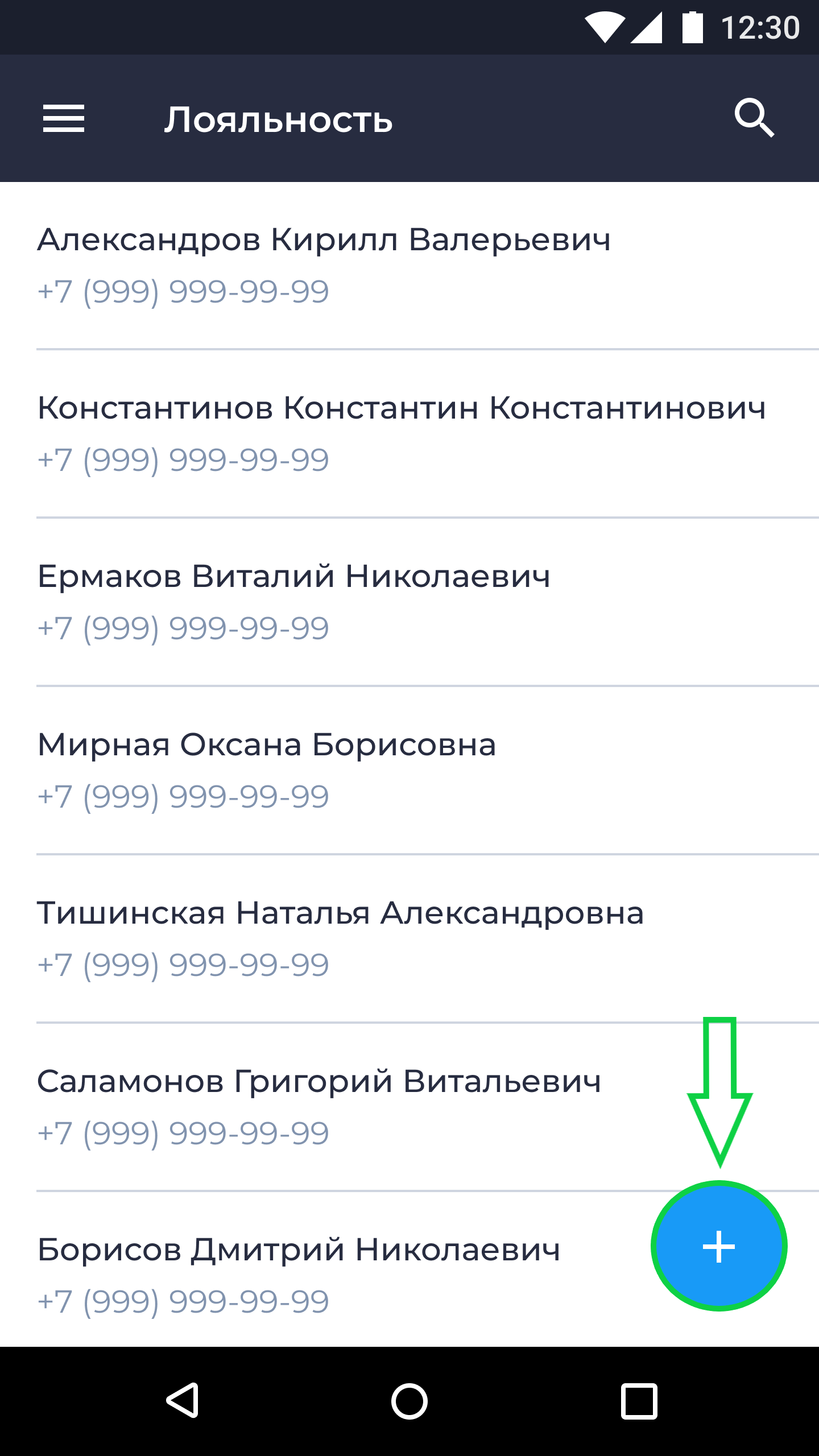Open Саламонов Григорий Витальевич entry

click(409, 1107)
